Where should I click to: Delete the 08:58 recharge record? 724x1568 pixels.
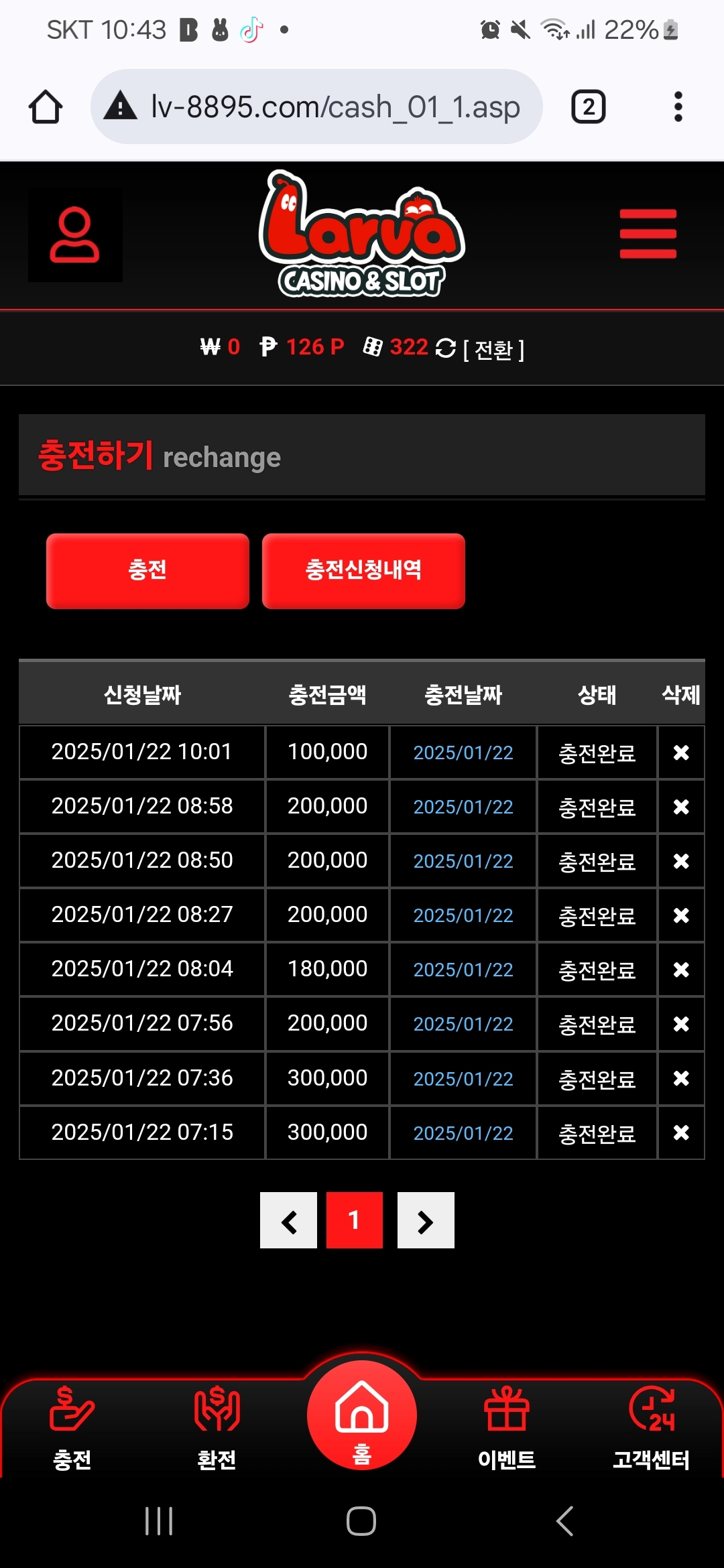point(681,807)
